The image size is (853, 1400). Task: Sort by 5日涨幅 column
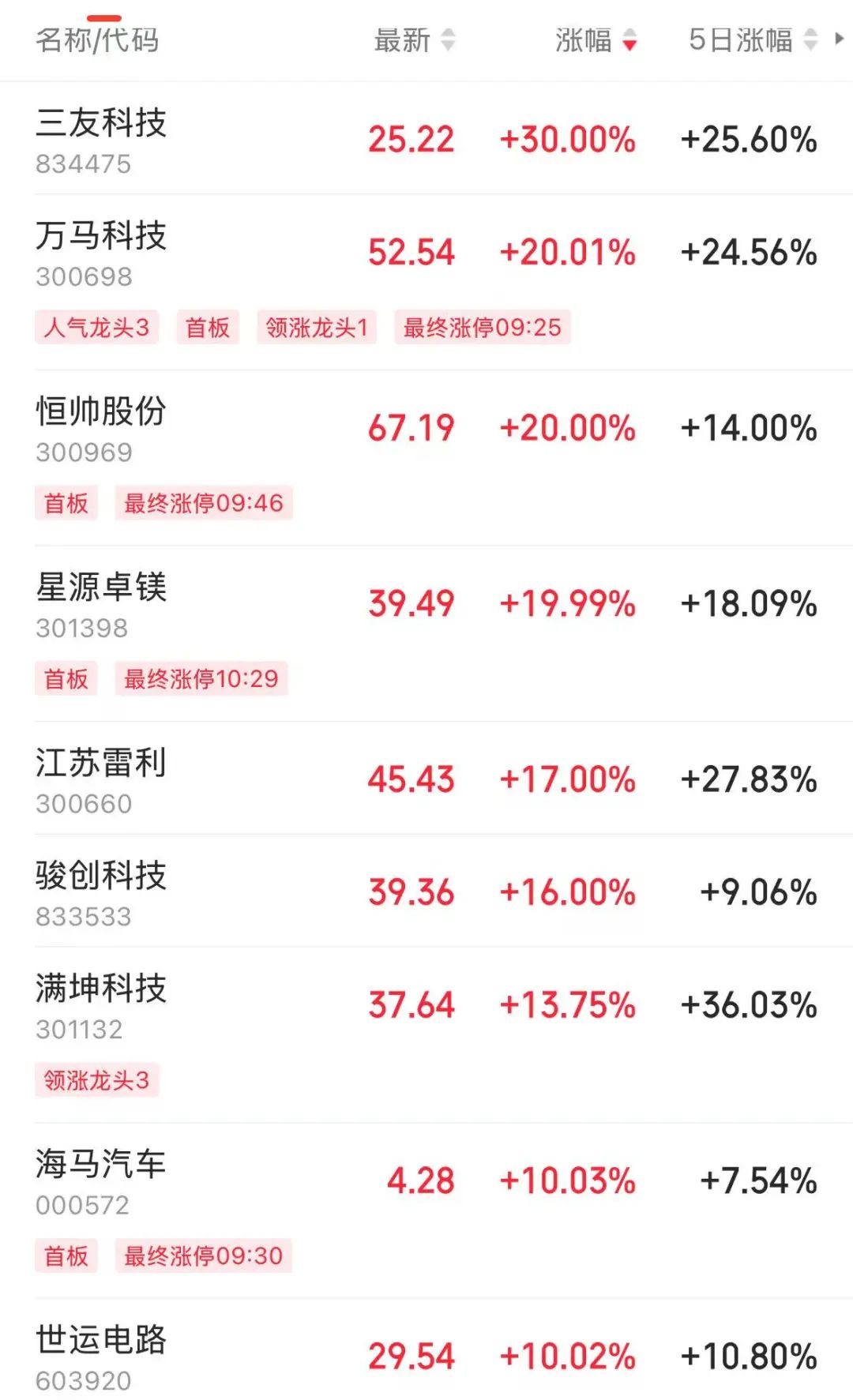coord(752,39)
